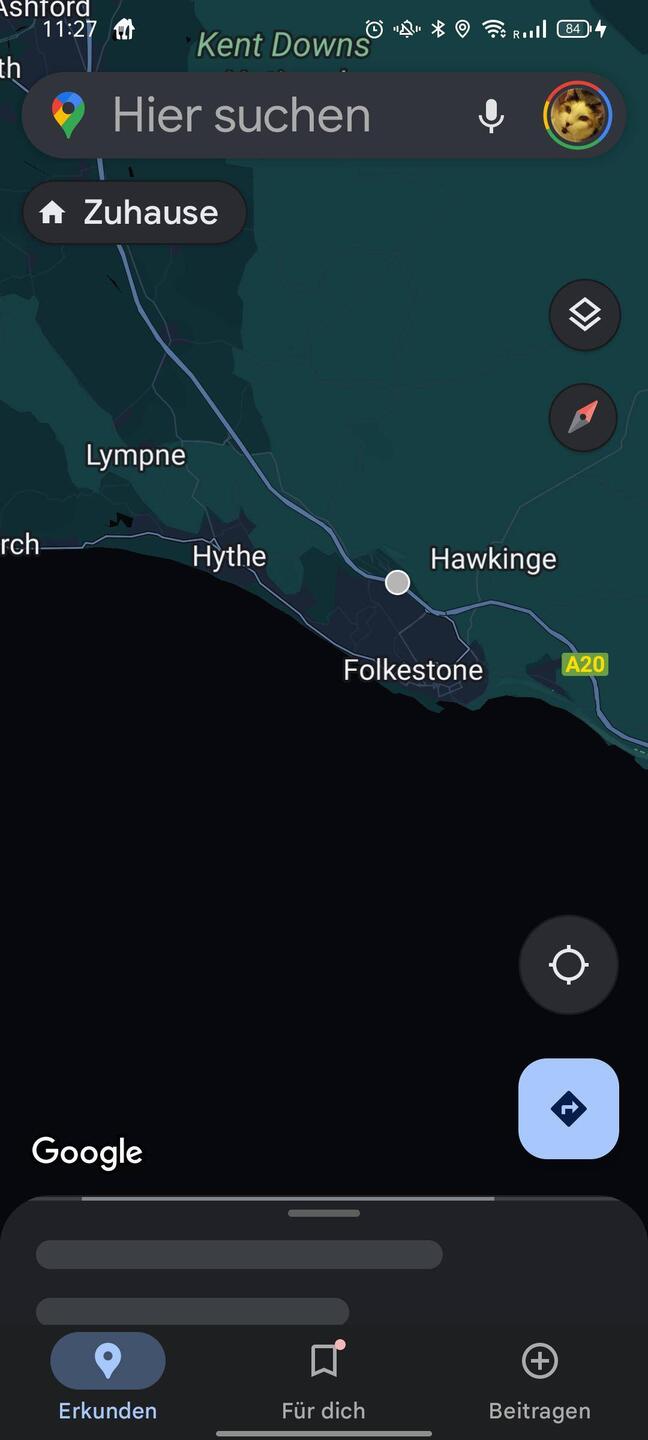648x1440 pixels.
Task: Start voice search with the microphone
Action: [x=491, y=116]
